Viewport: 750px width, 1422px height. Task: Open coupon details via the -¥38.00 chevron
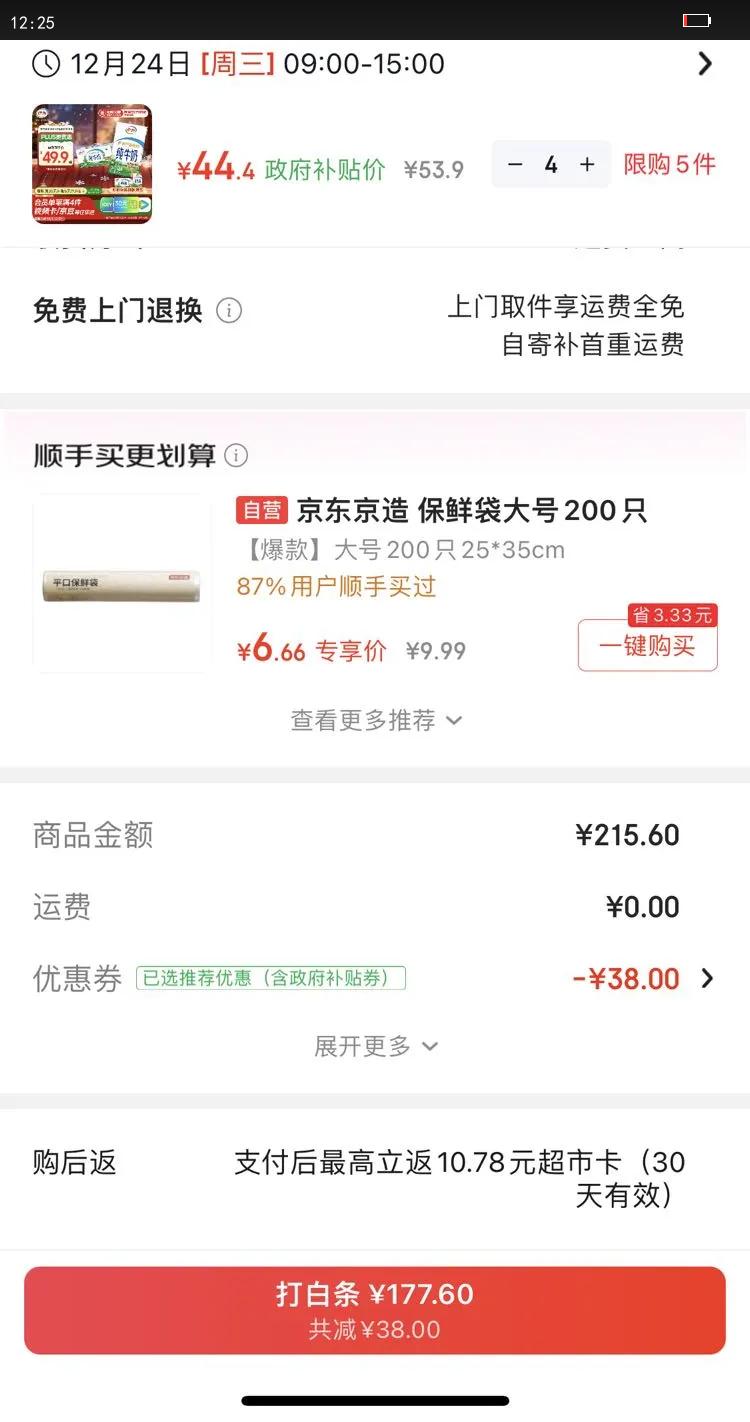[707, 979]
